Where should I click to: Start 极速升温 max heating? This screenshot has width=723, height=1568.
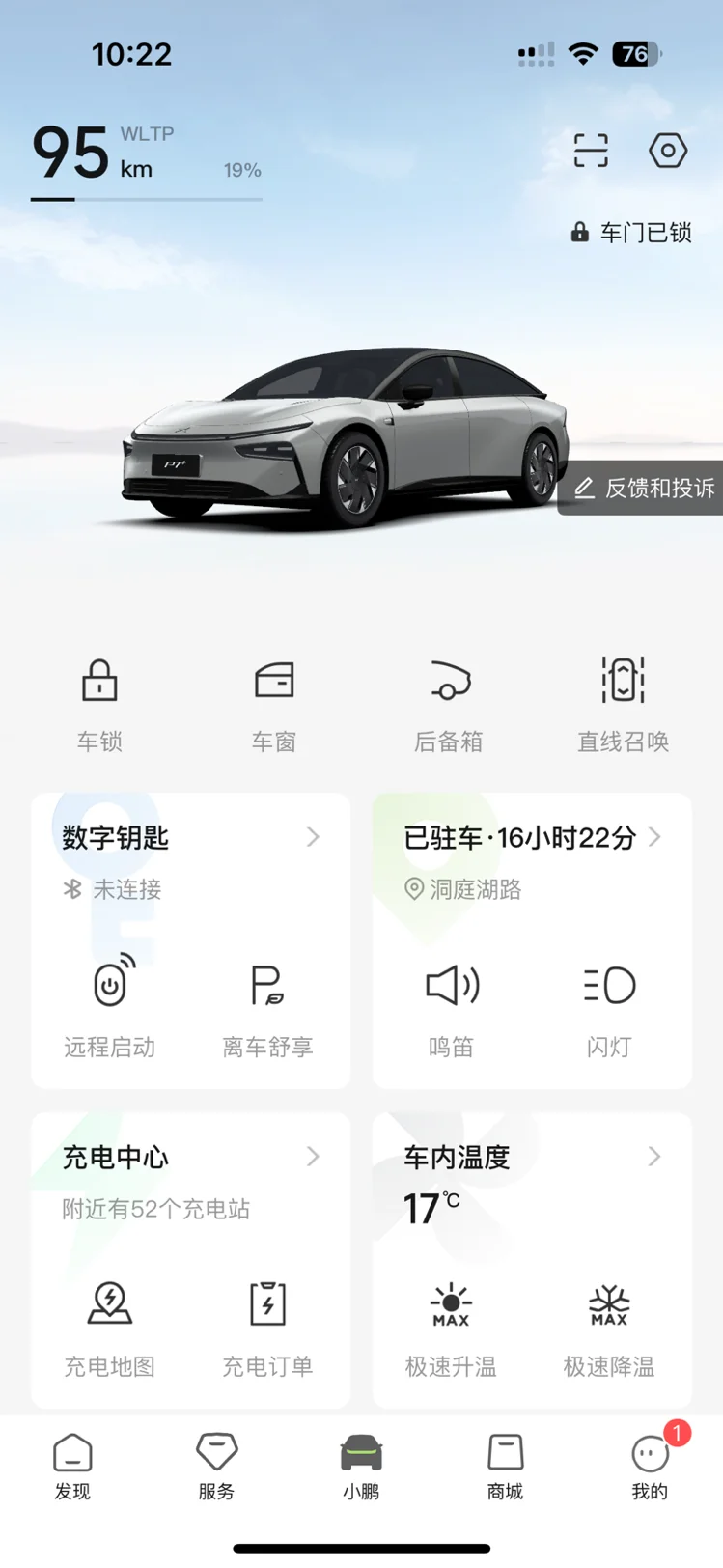(451, 1324)
